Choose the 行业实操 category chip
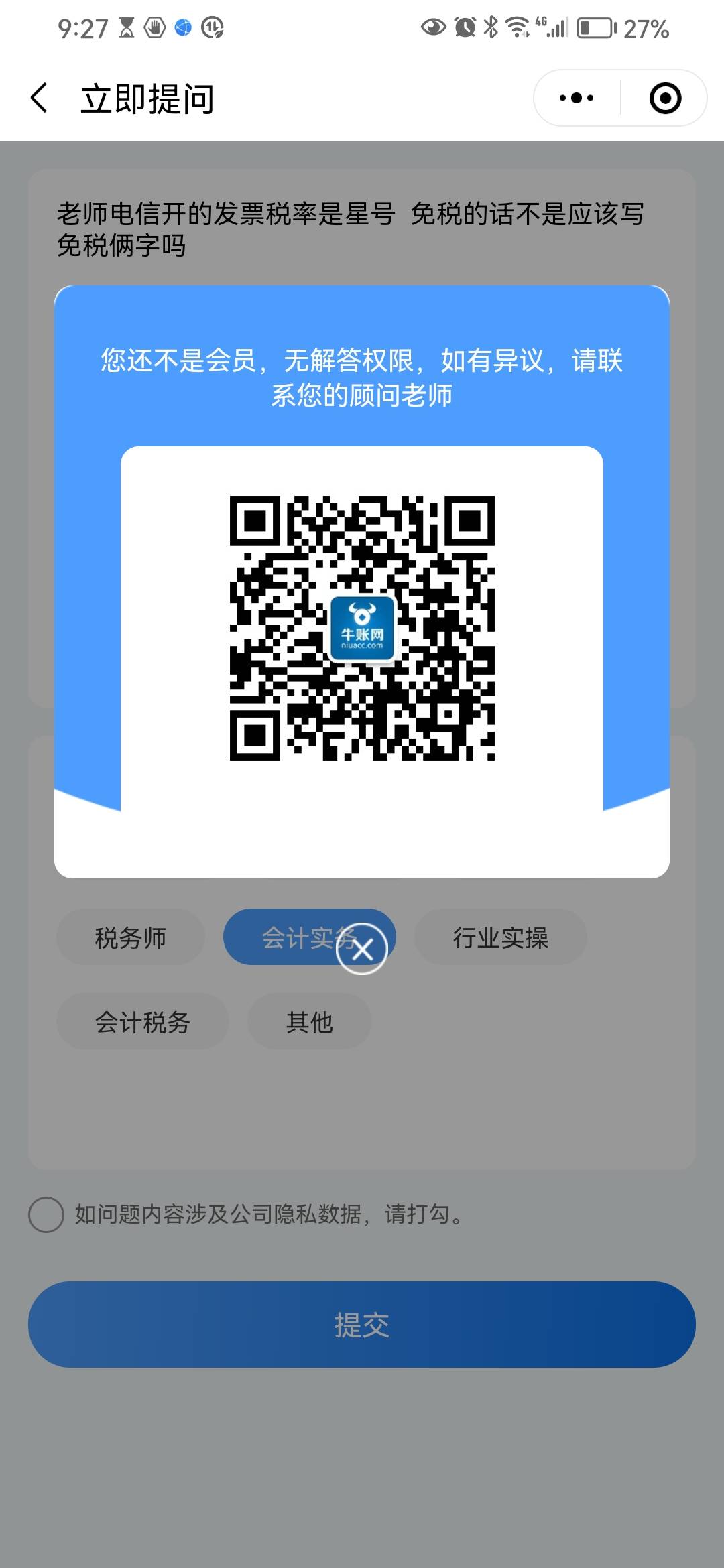This screenshot has height=1568, width=724. click(501, 937)
